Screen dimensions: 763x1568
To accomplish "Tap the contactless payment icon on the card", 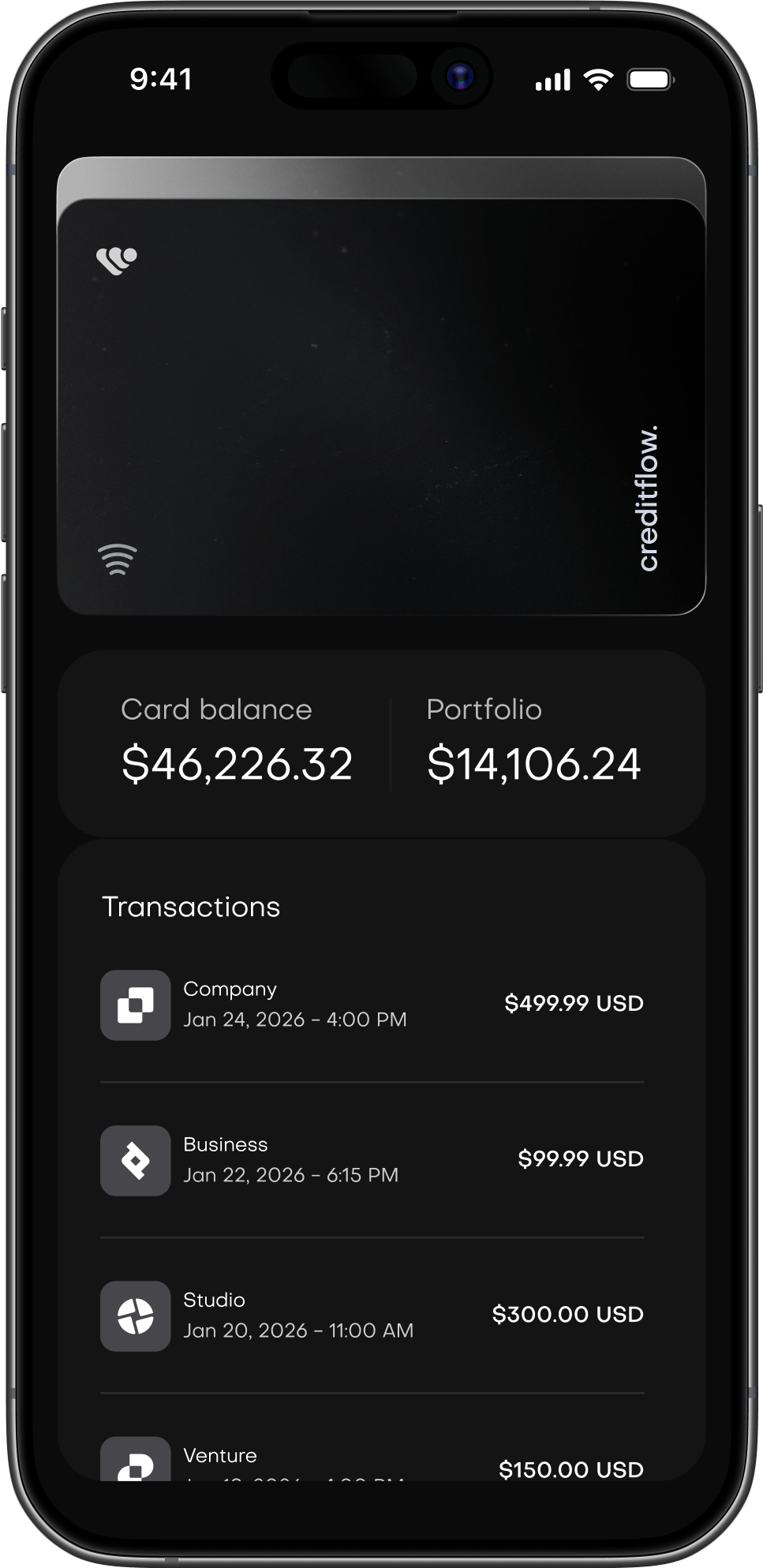I will point(116,560).
